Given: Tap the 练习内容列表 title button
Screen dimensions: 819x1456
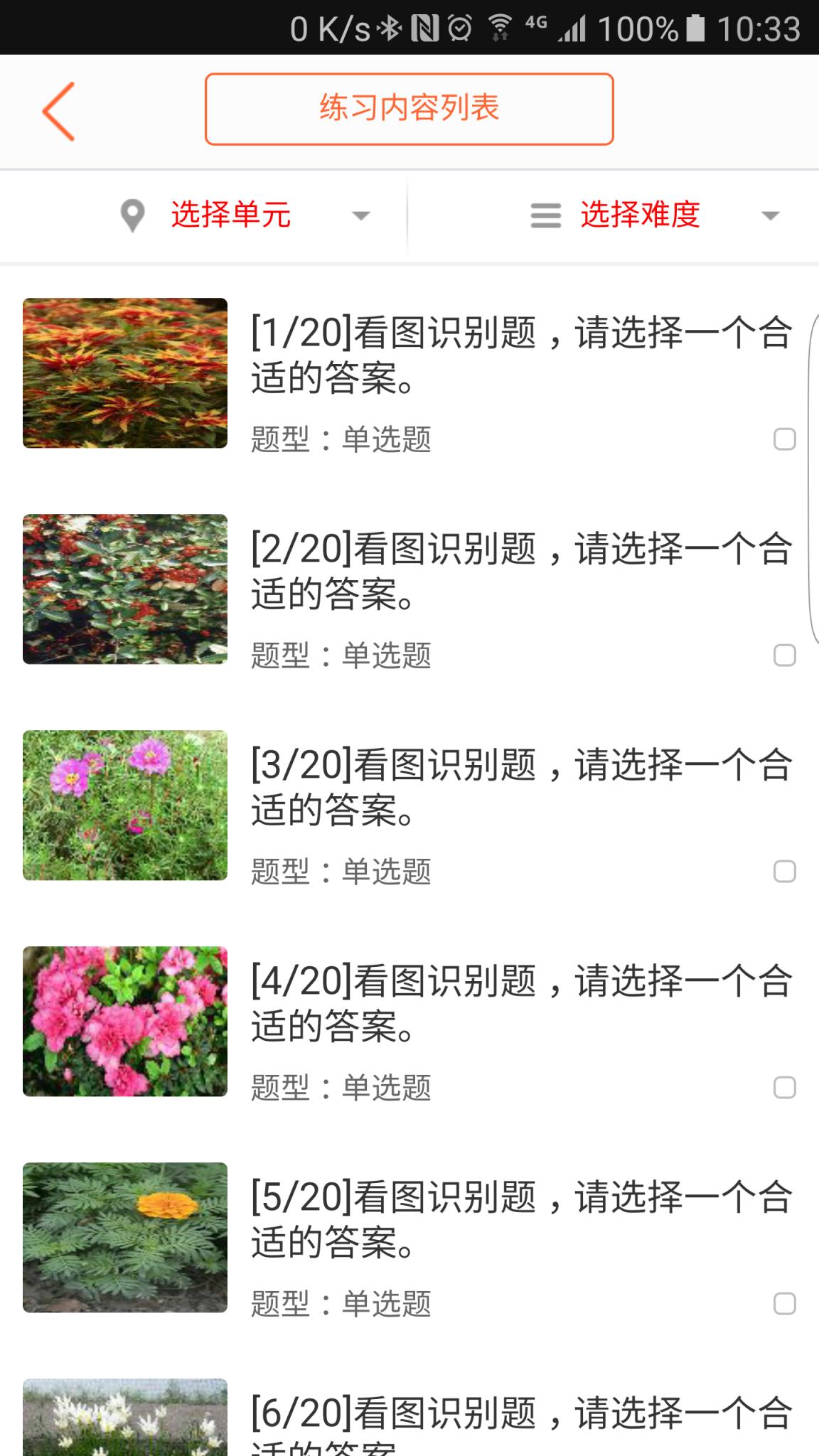Looking at the screenshot, I should point(409,109).
